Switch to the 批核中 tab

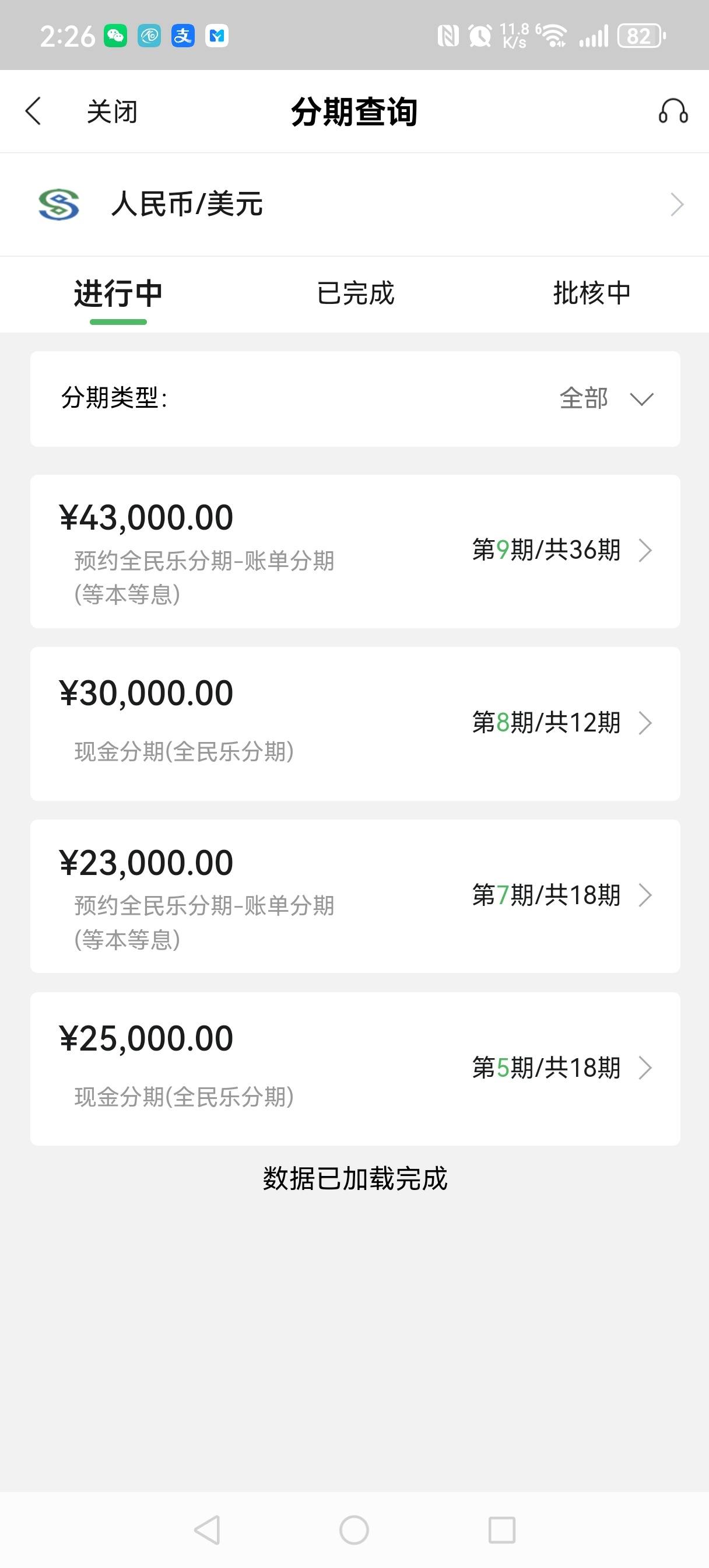[x=592, y=293]
